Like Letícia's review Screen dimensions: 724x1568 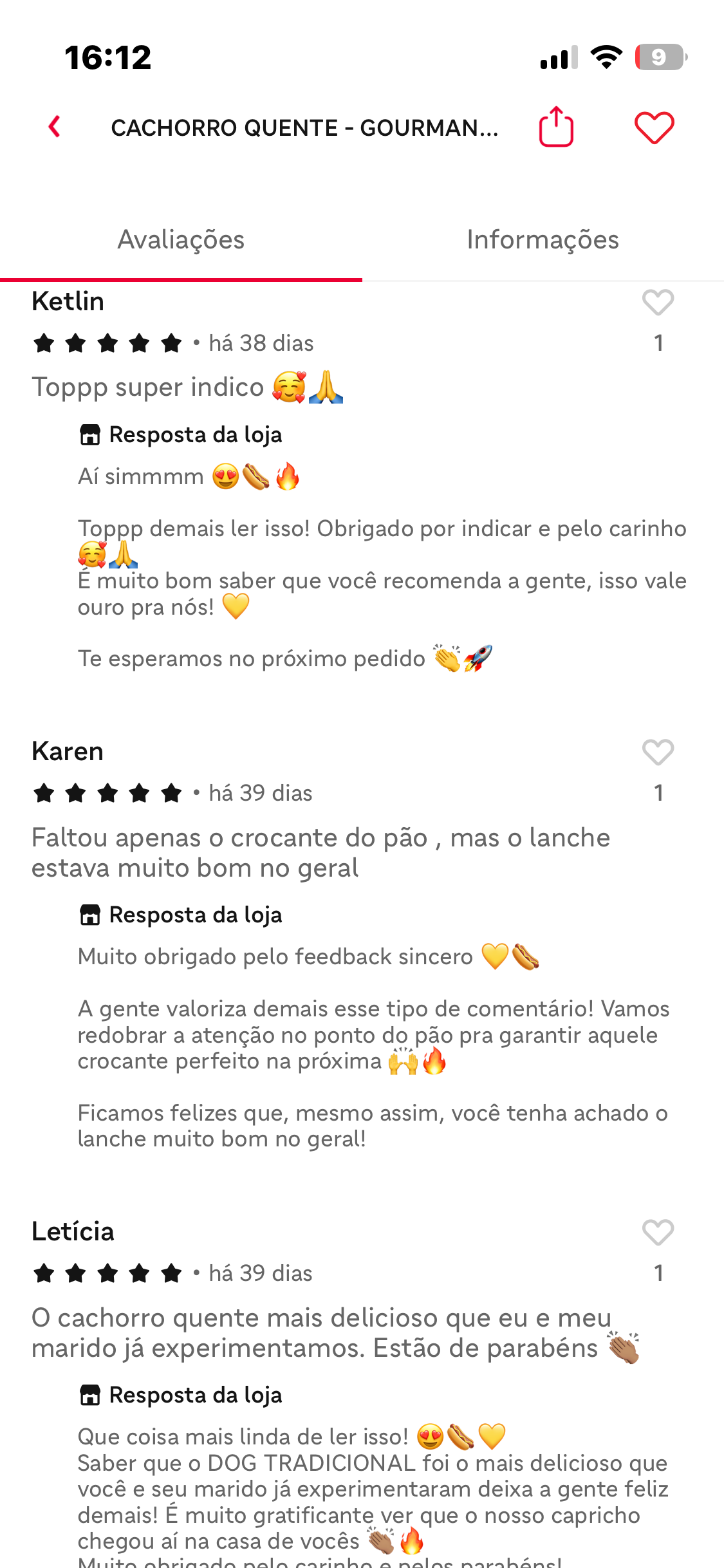(658, 1233)
